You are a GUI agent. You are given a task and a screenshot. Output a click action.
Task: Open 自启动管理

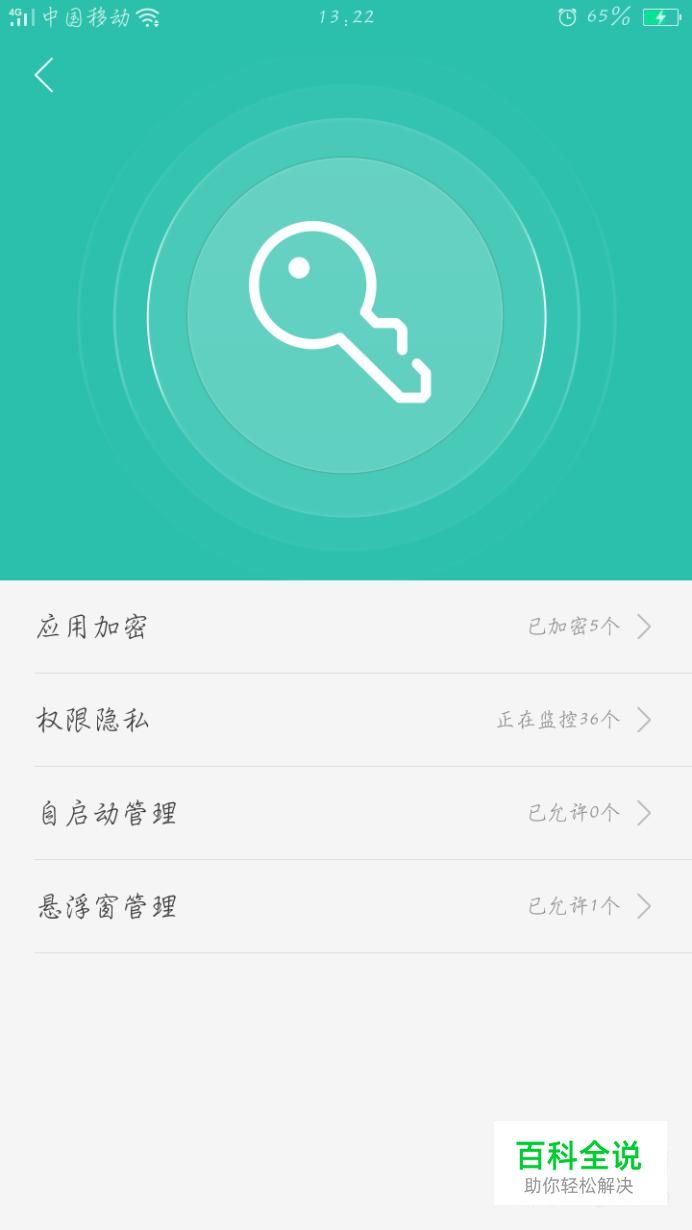(x=346, y=813)
